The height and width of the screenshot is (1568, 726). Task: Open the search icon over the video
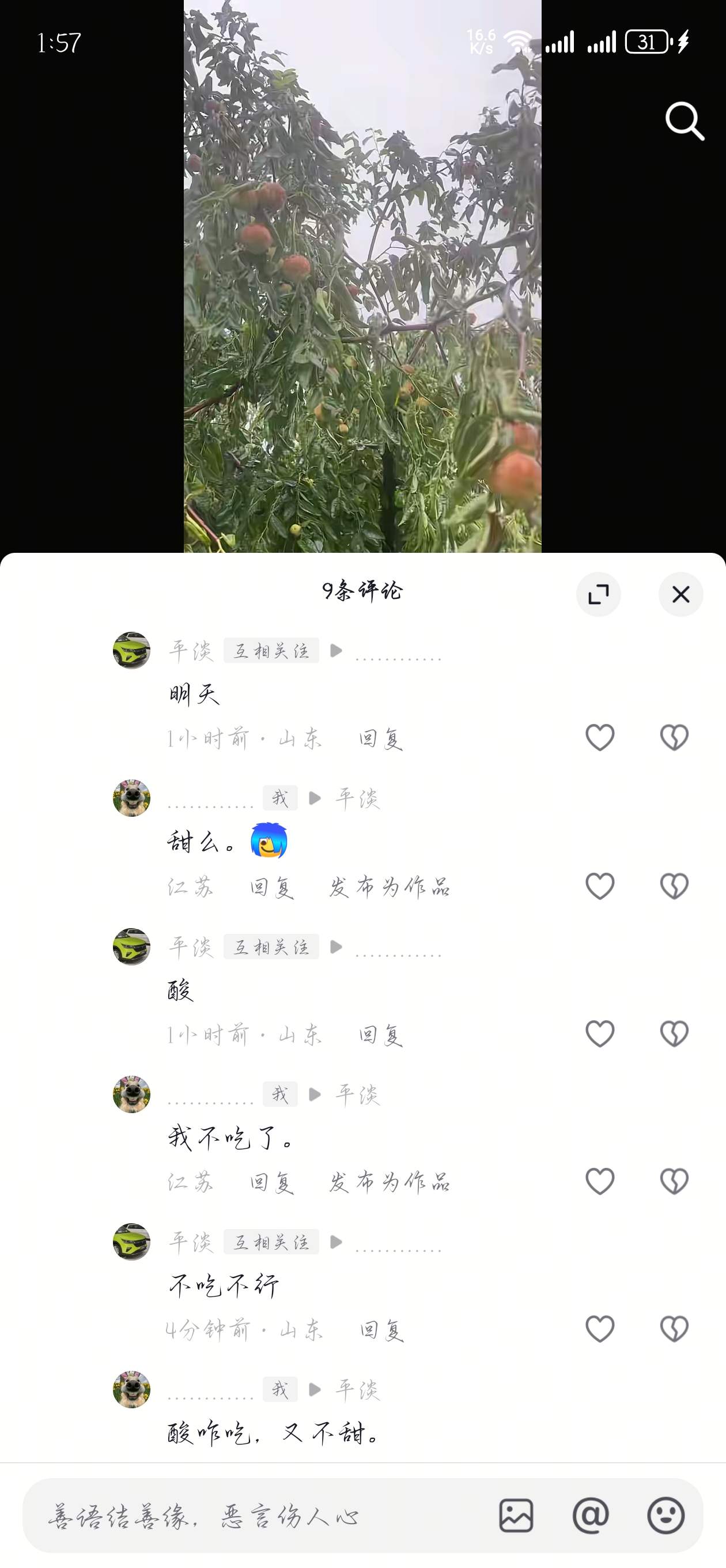pyautogui.click(x=685, y=121)
